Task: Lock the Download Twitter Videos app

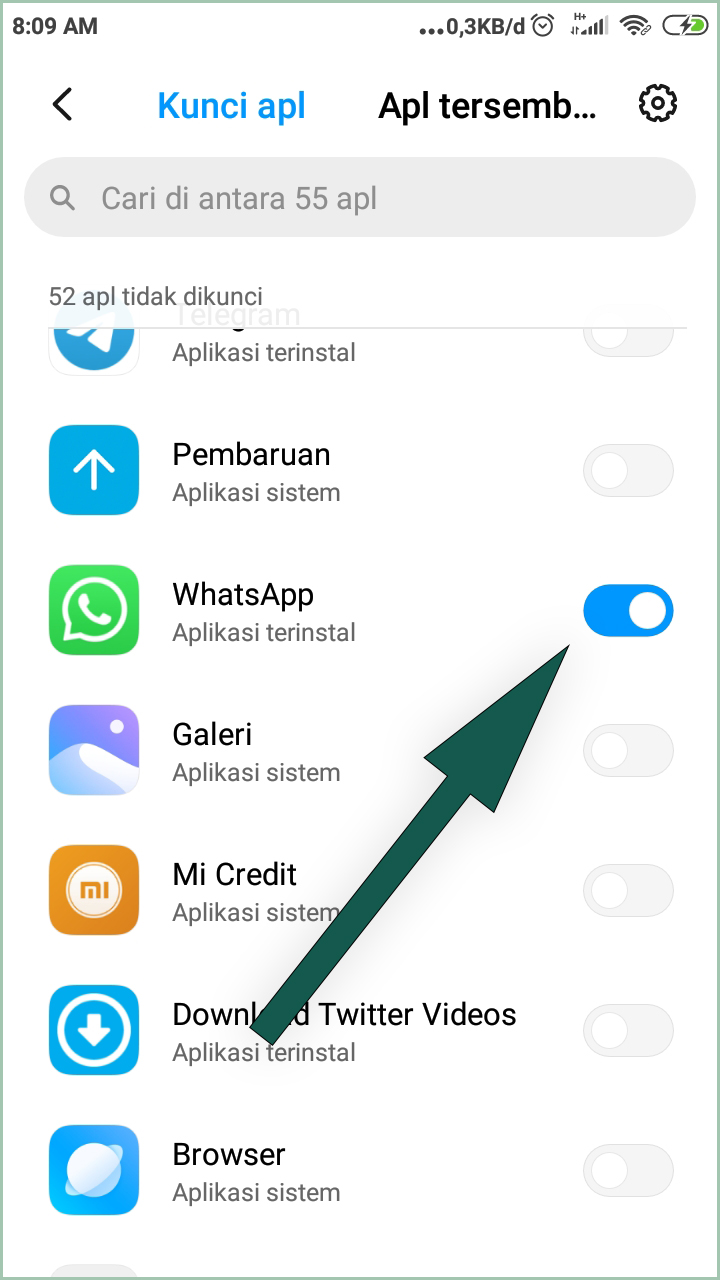Action: (628, 1031)
